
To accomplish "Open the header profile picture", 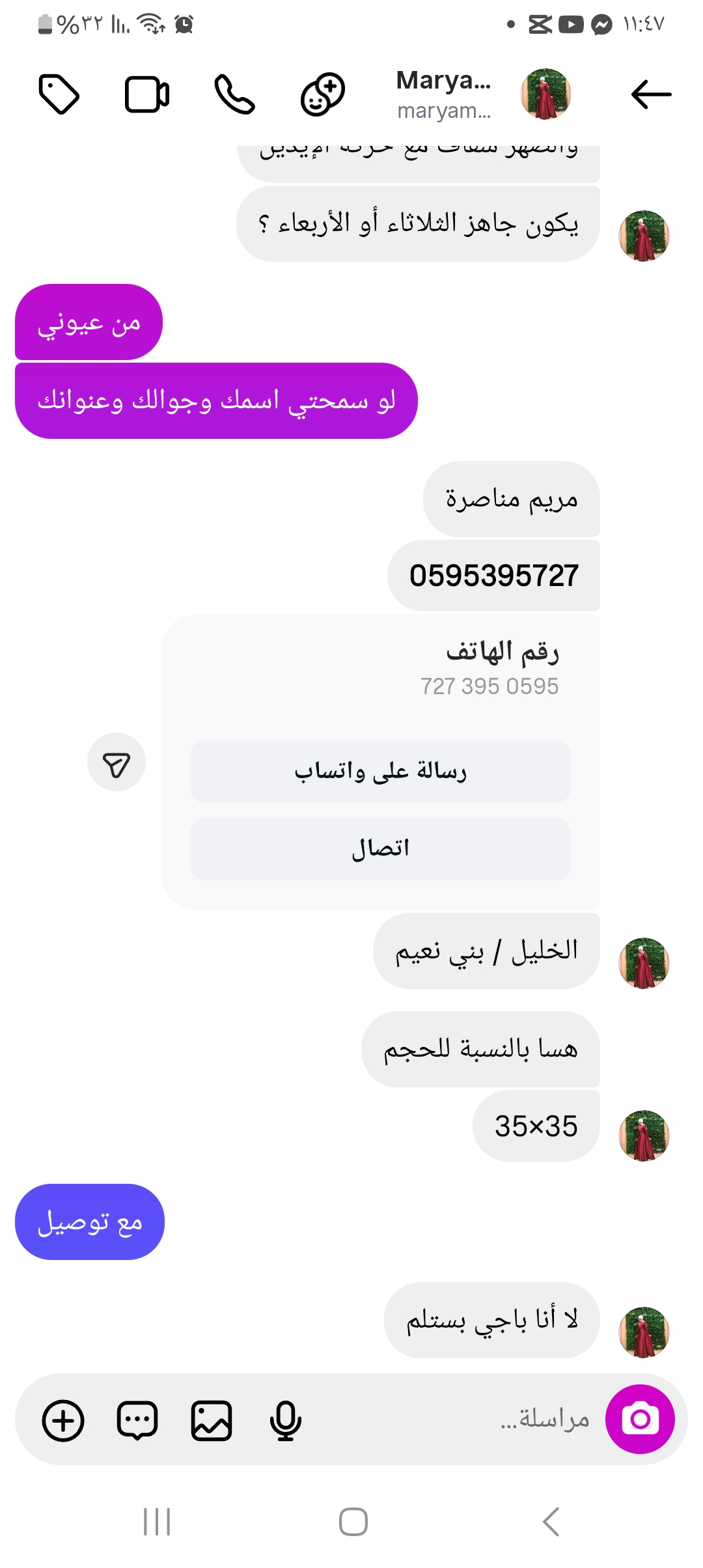I will pyautogui.click(x=545, y=94).
